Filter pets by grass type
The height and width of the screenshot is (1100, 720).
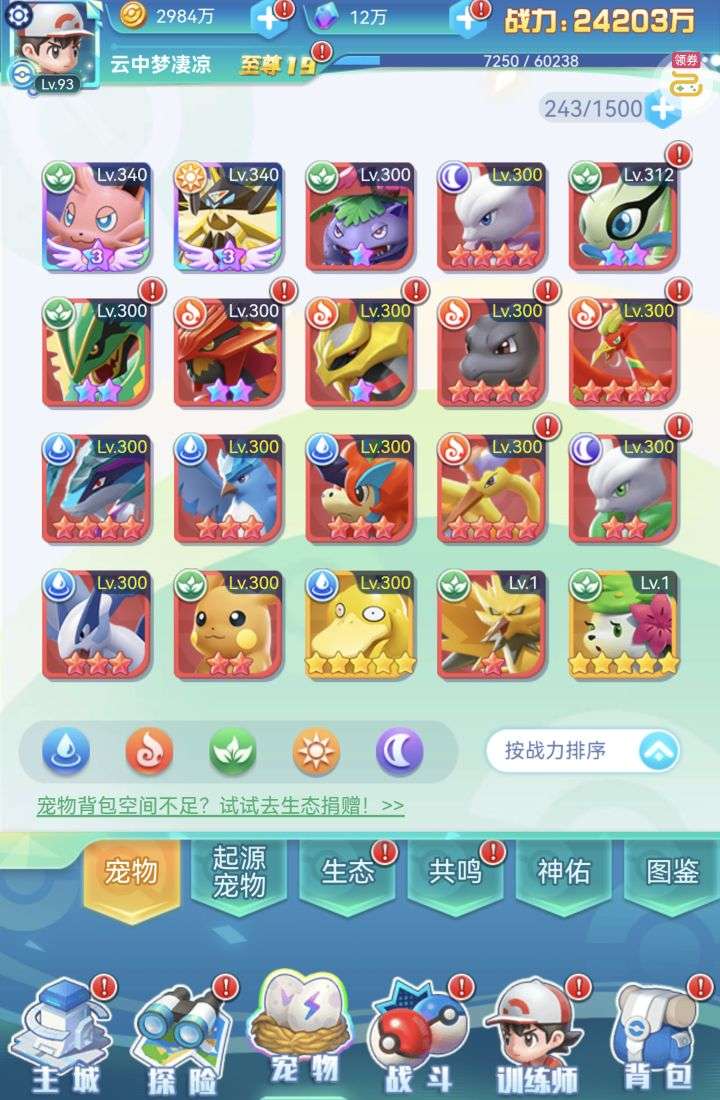(233, 750)
